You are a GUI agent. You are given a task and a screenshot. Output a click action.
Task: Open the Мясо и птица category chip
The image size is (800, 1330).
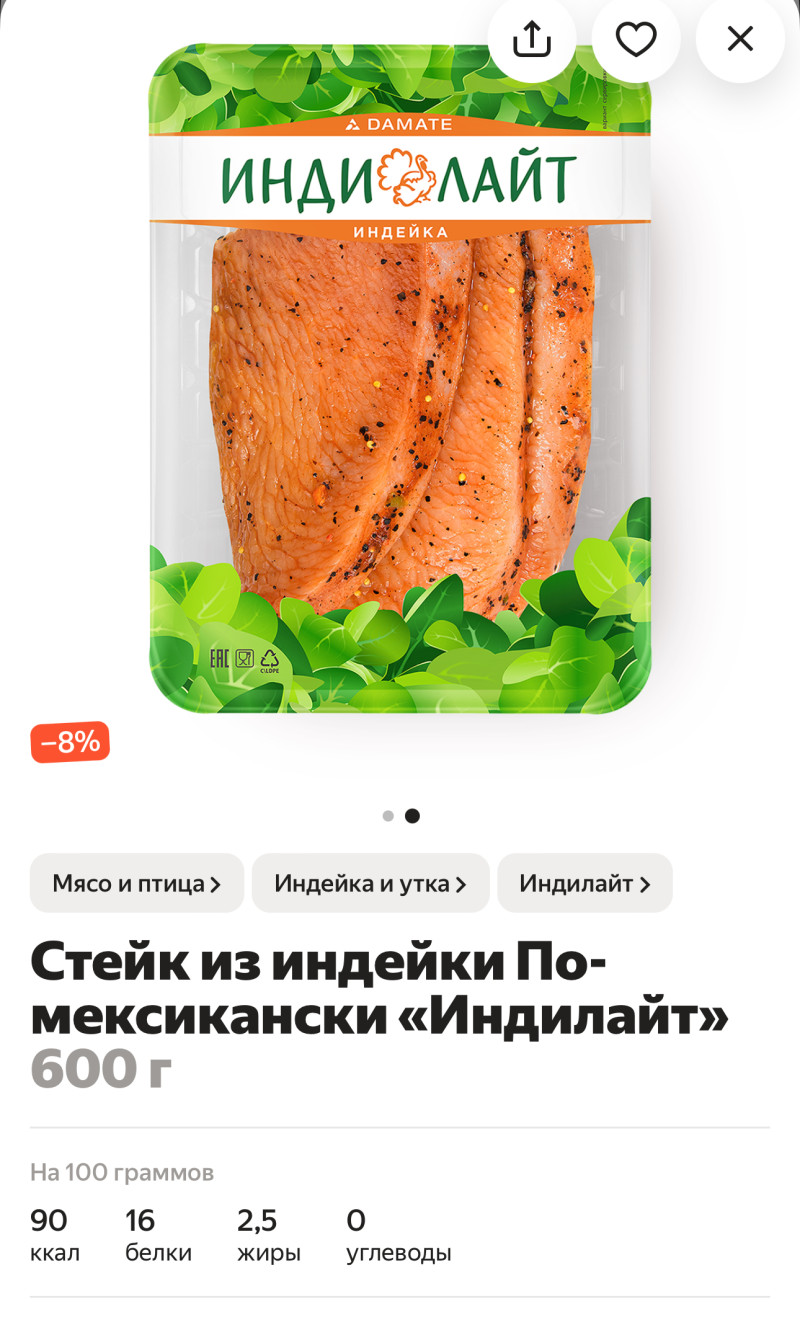pos(137,883)
